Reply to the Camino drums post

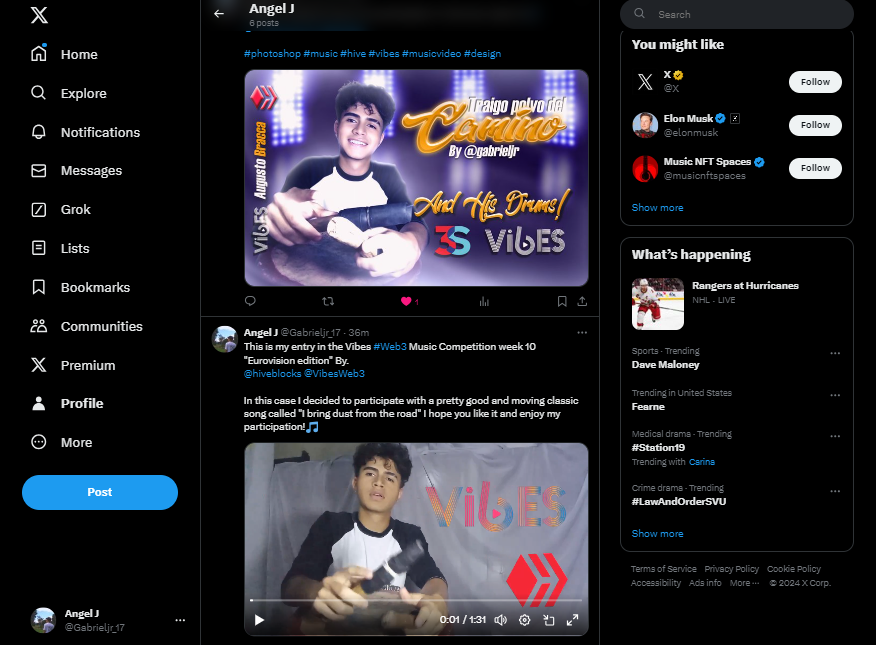pos(250,301)
